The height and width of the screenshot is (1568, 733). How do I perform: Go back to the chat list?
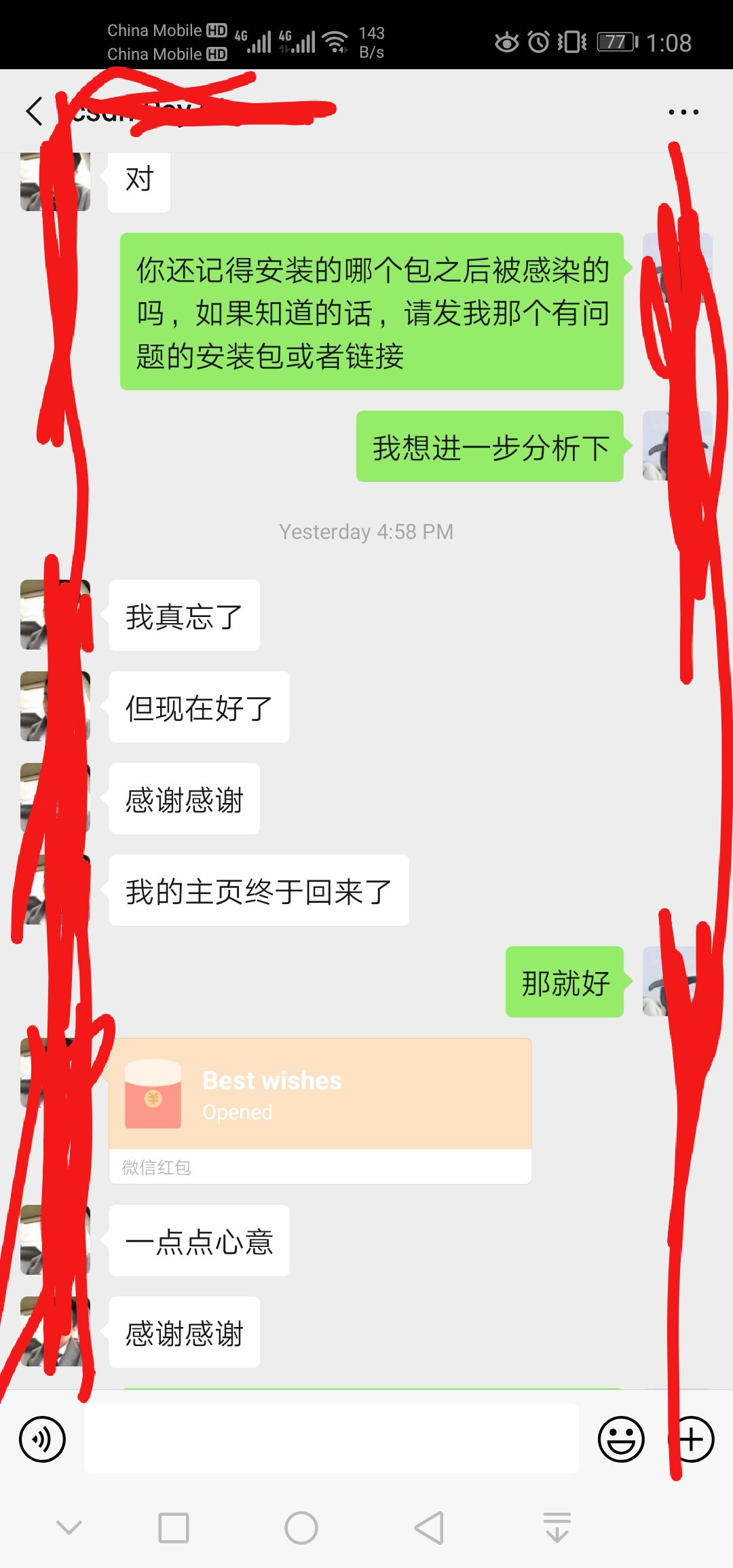(x=34, y=111)
